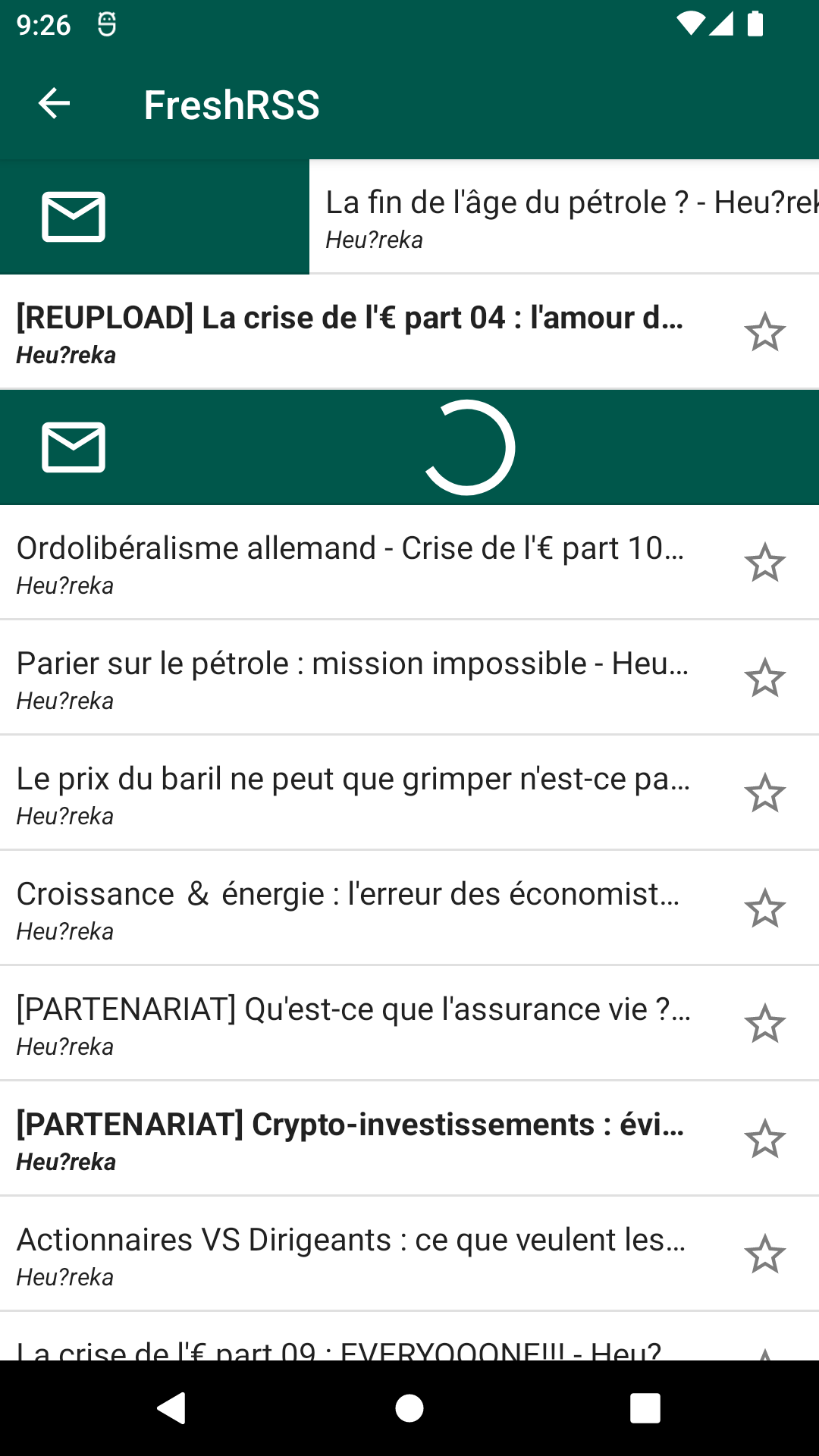
Task: Favorite the Parier sur le pétrole article
Action: click(764, 678)
